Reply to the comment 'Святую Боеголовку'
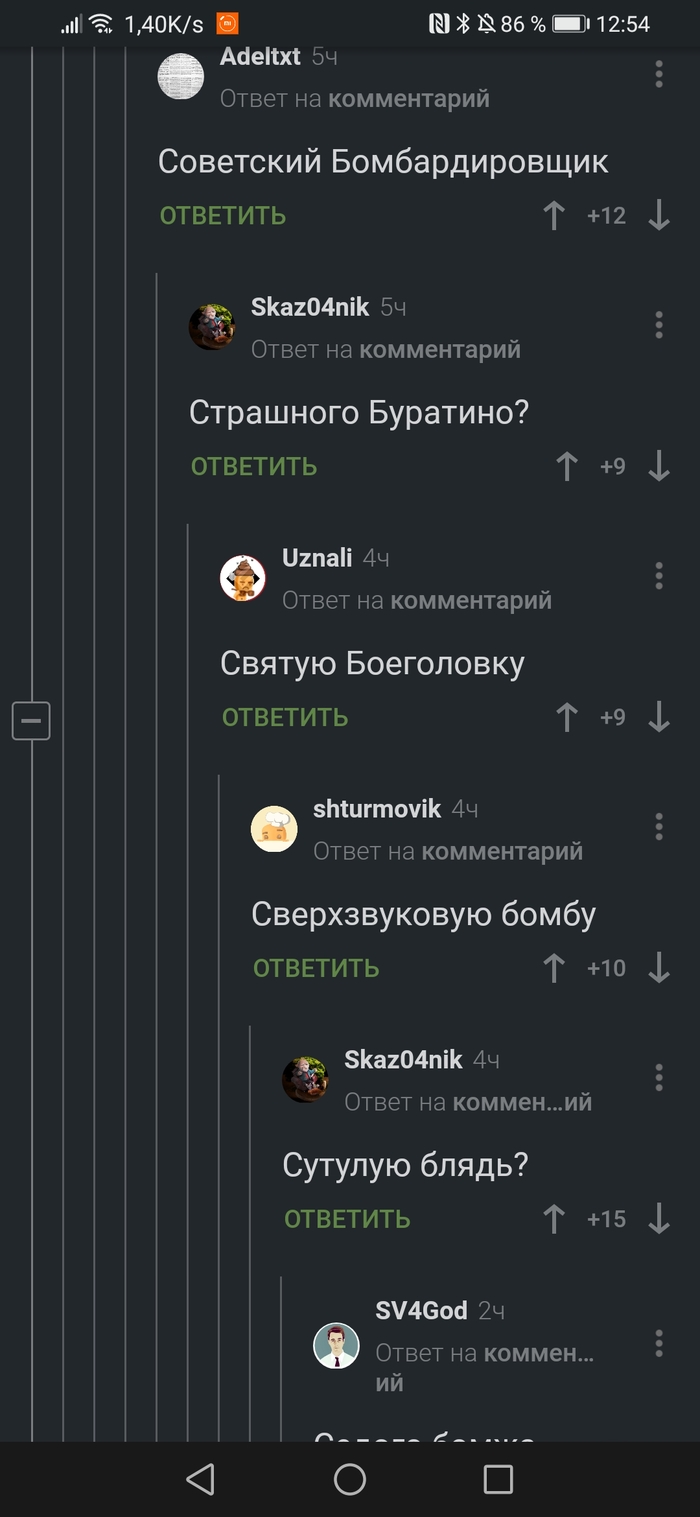This screenshot has width=700, height=1517. [285, 718]
